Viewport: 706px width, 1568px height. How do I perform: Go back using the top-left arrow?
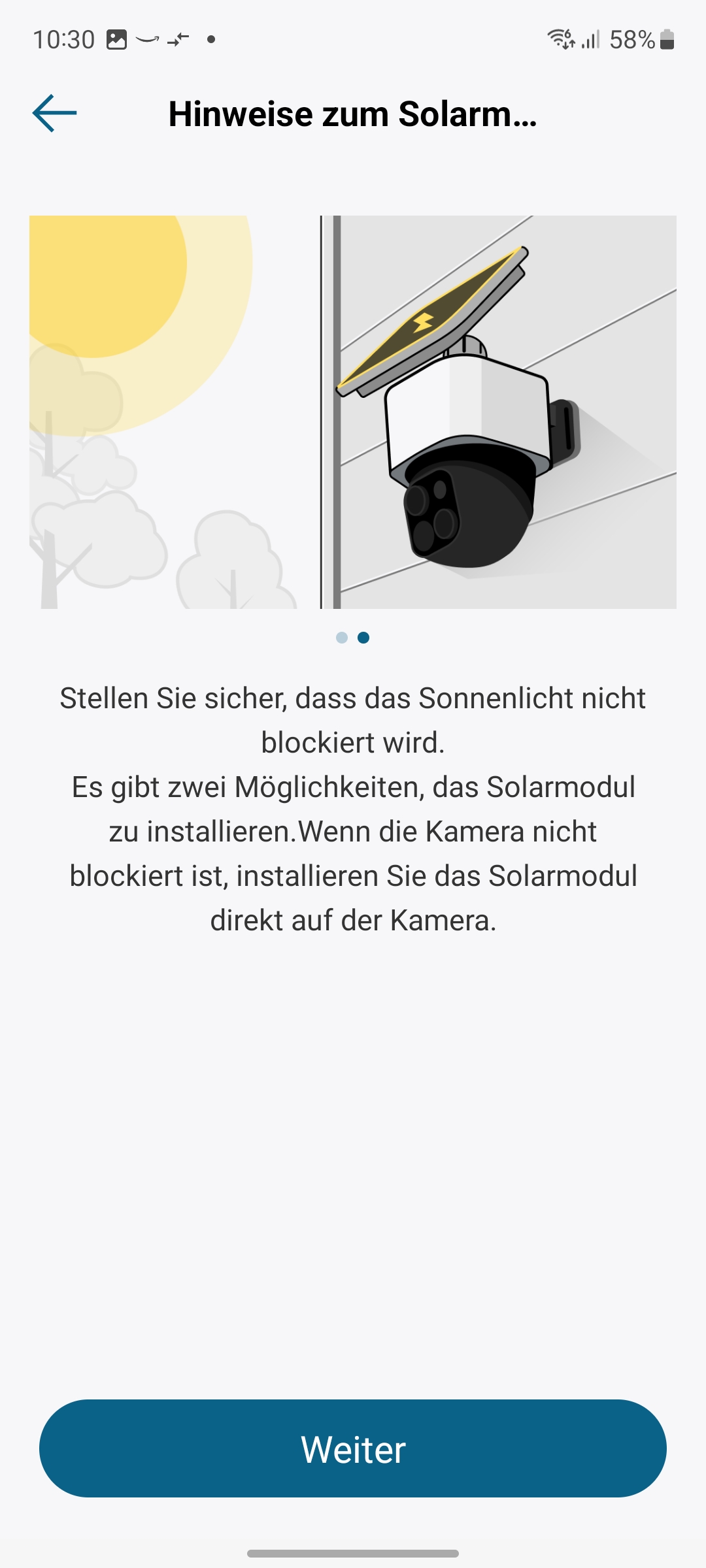(x=54, y=113)
